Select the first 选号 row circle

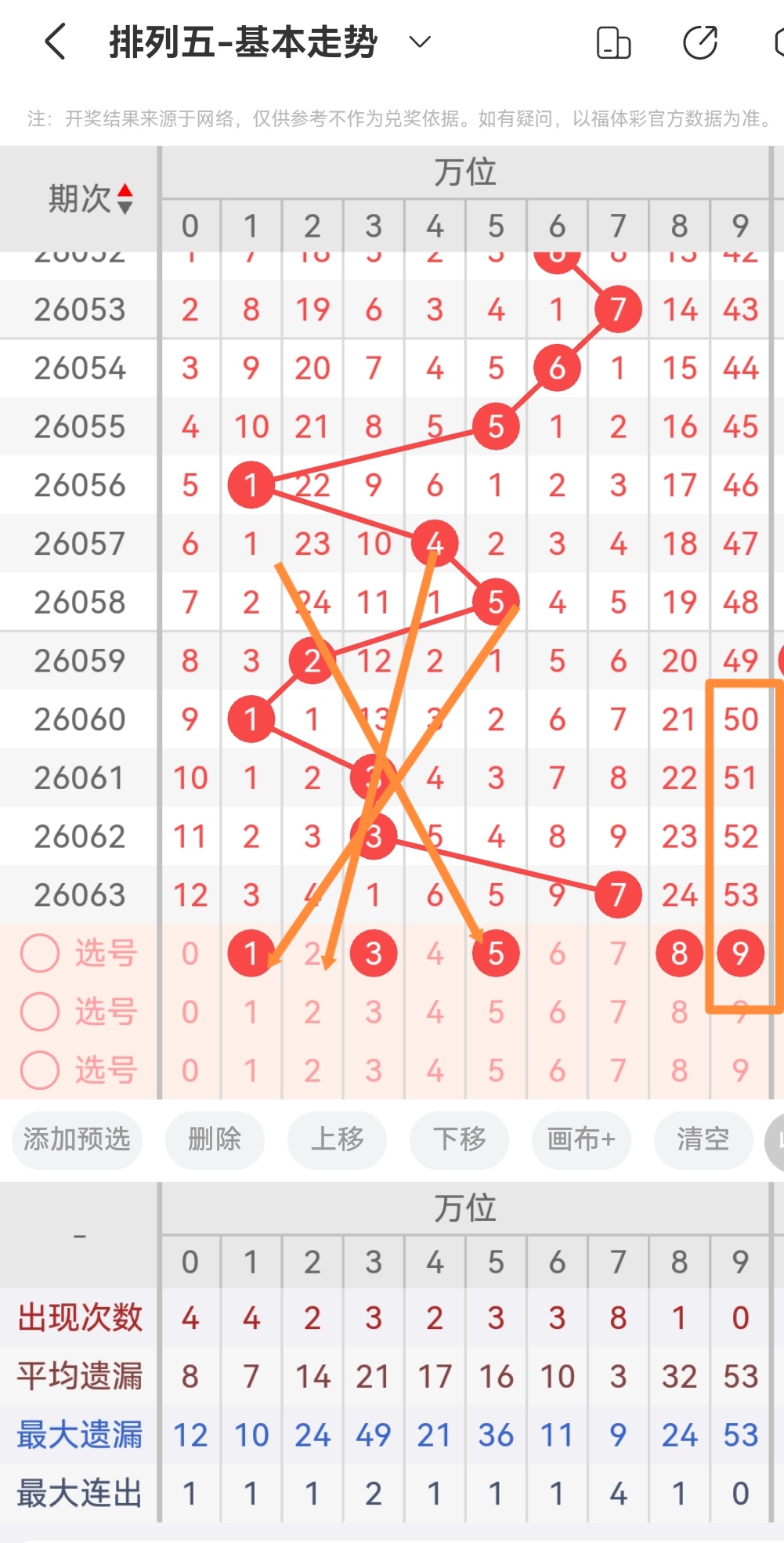pos(40,953)
